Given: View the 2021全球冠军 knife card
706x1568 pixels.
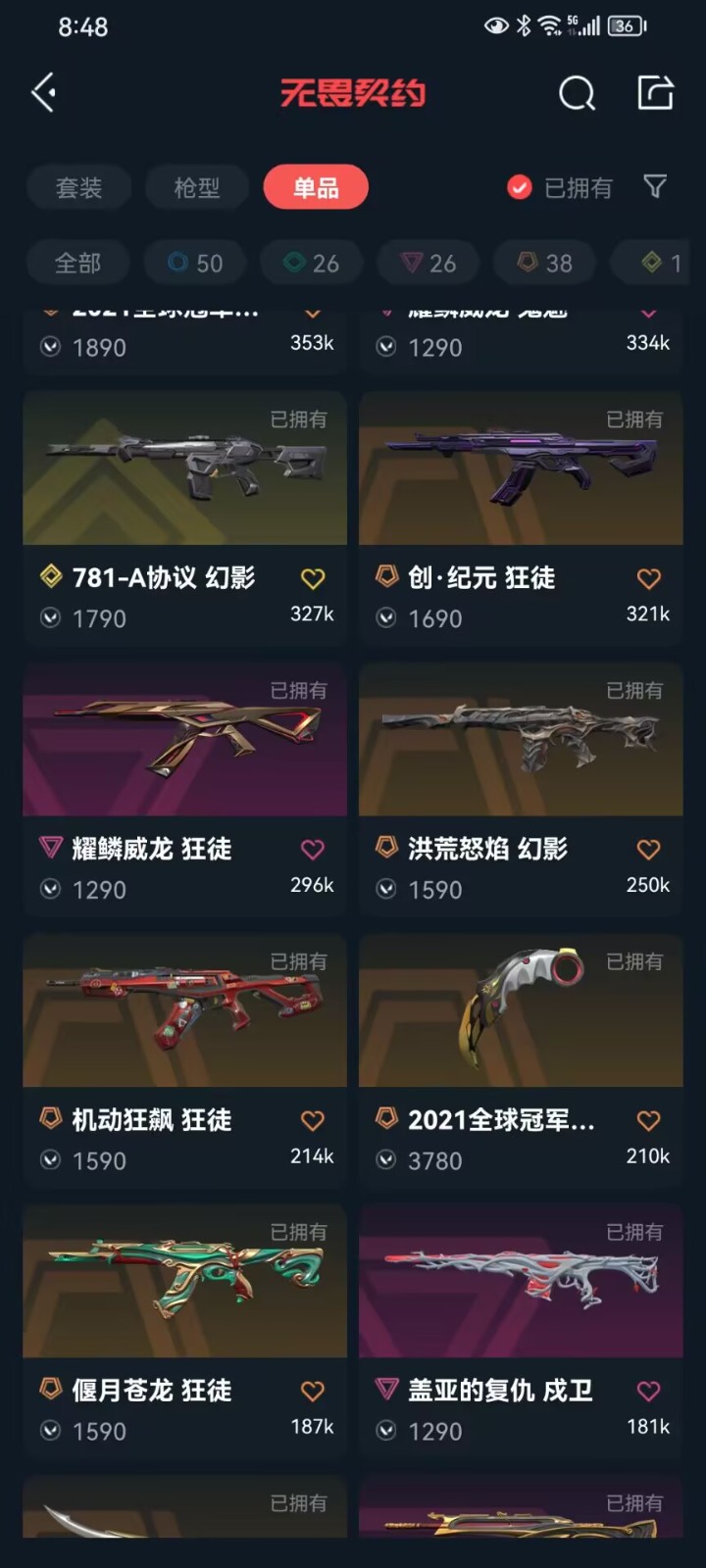Looking at the screenshot, I should point(521,1011).
